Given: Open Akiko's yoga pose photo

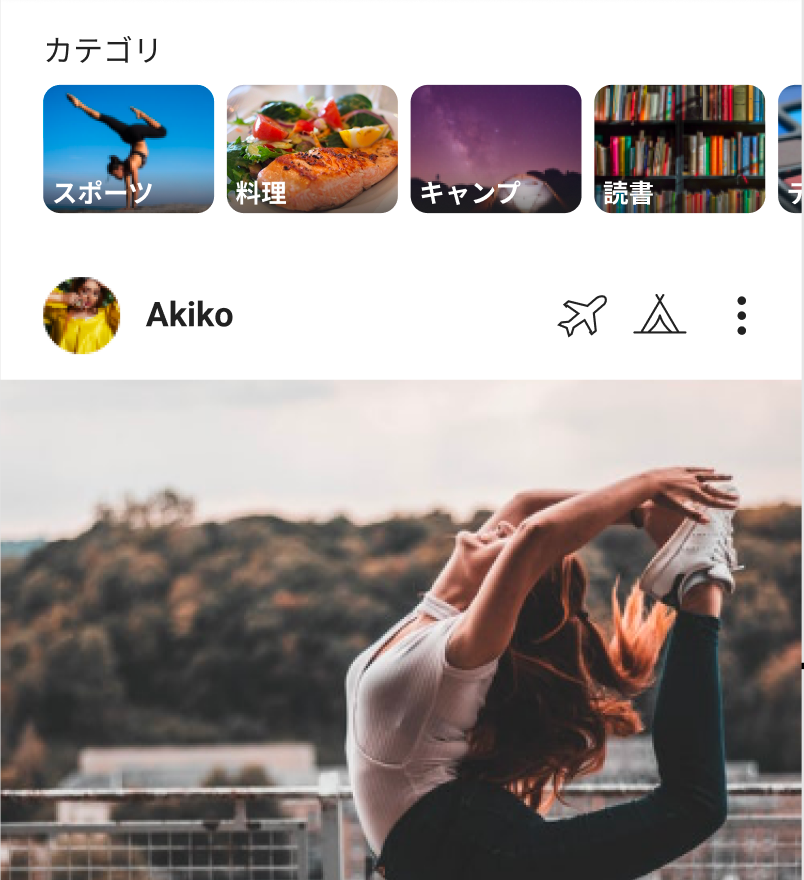Looking at the screenshot, I should point(402,630).
